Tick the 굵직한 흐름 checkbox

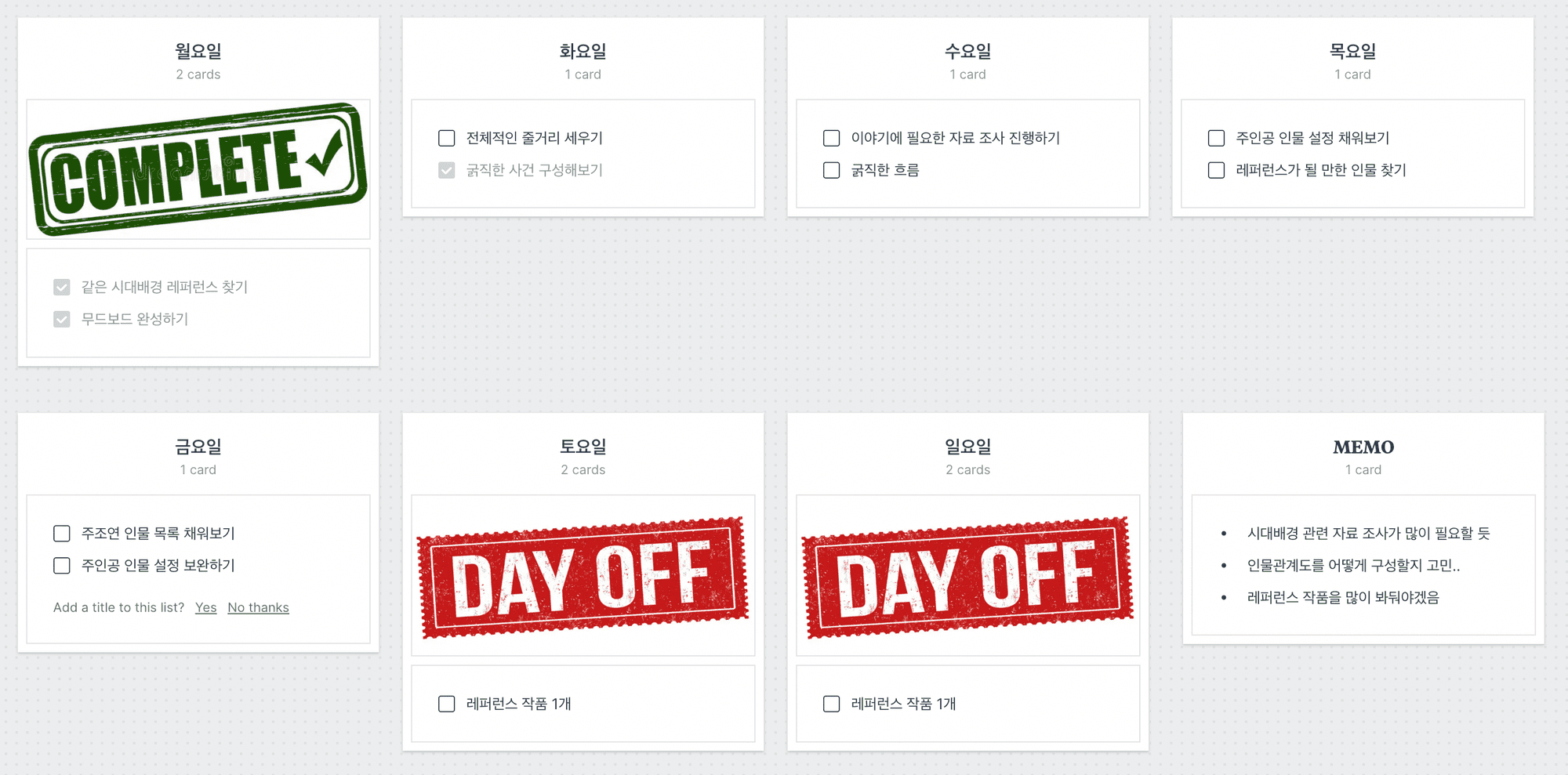(832, 171)
